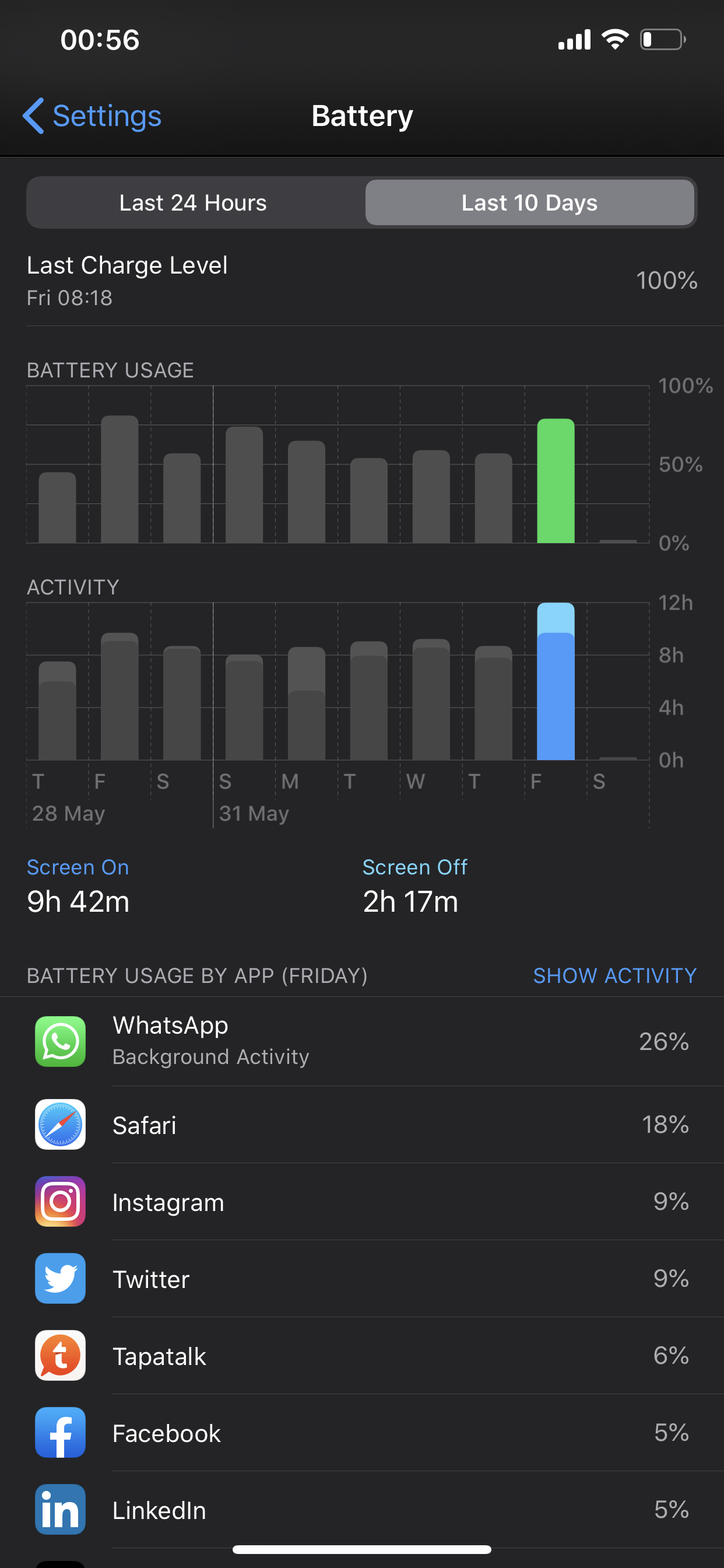
Task: Open Tapatalk usage details
Action: 361,1356
